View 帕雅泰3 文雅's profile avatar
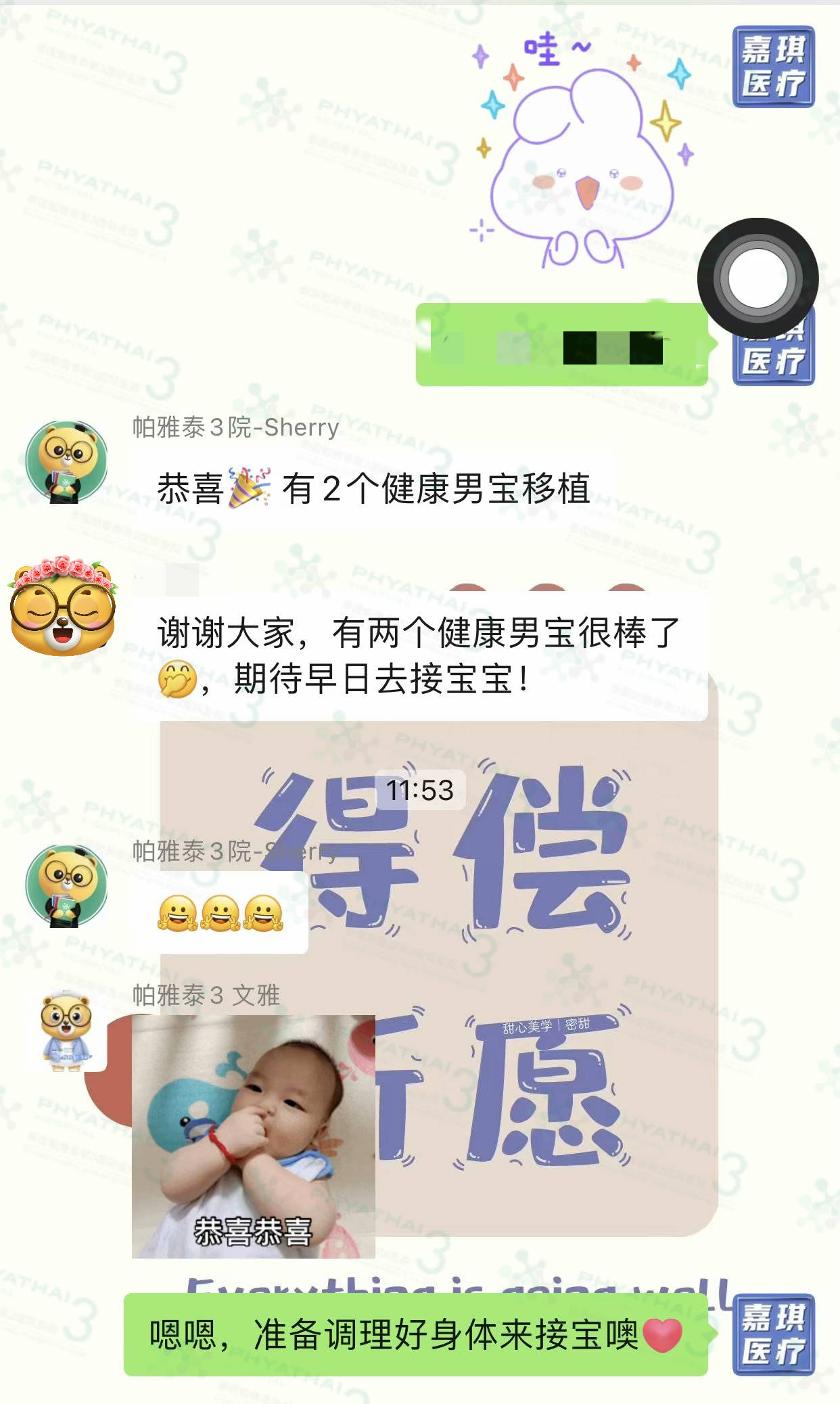 pyautogui.click(x=66, y=1031)
